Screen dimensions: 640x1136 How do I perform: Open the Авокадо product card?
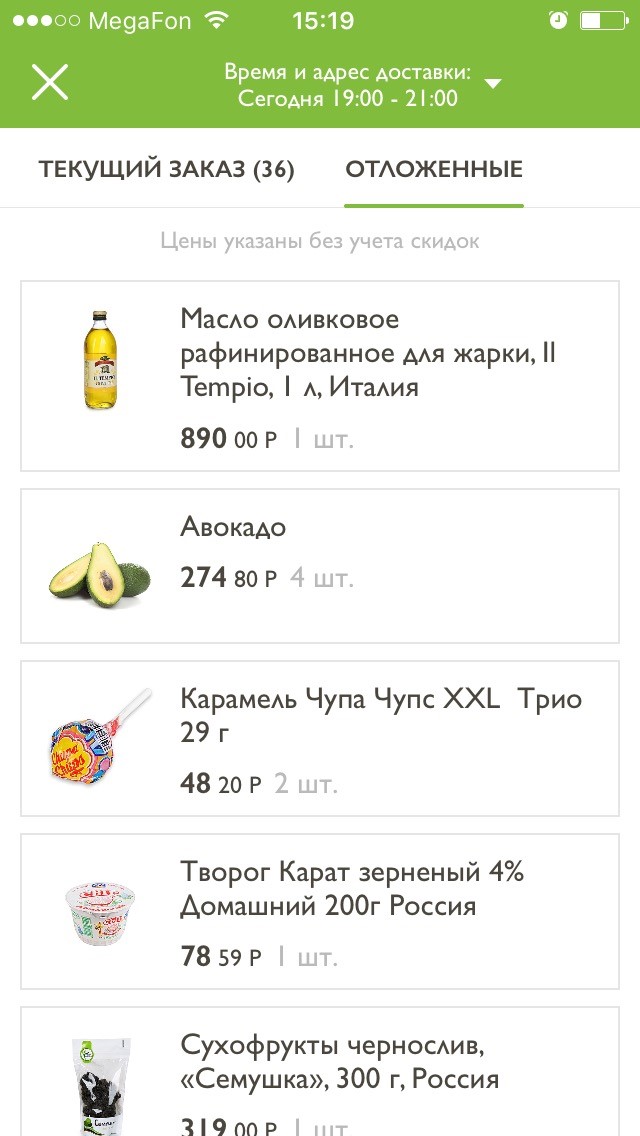(320, 566)
